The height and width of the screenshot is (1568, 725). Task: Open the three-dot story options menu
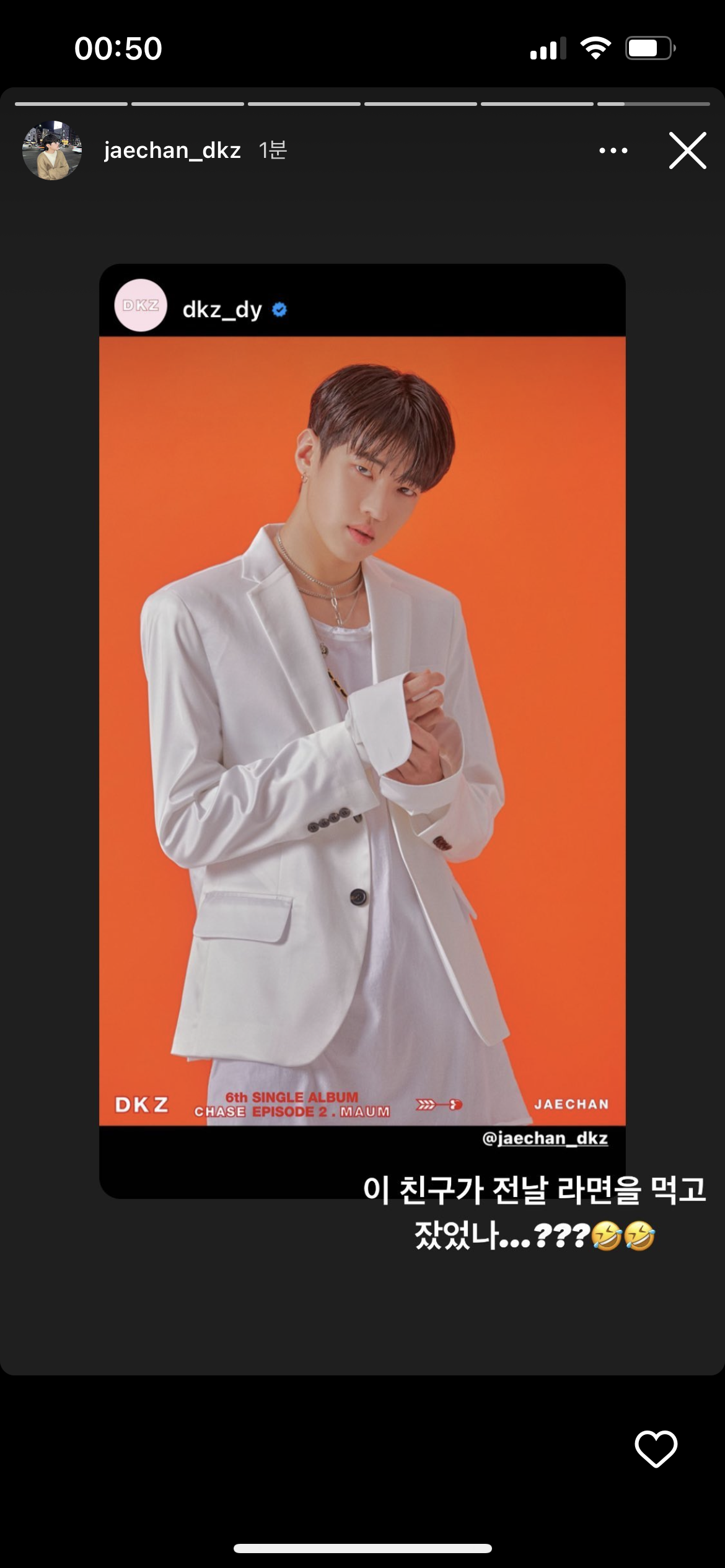point(613,150)
